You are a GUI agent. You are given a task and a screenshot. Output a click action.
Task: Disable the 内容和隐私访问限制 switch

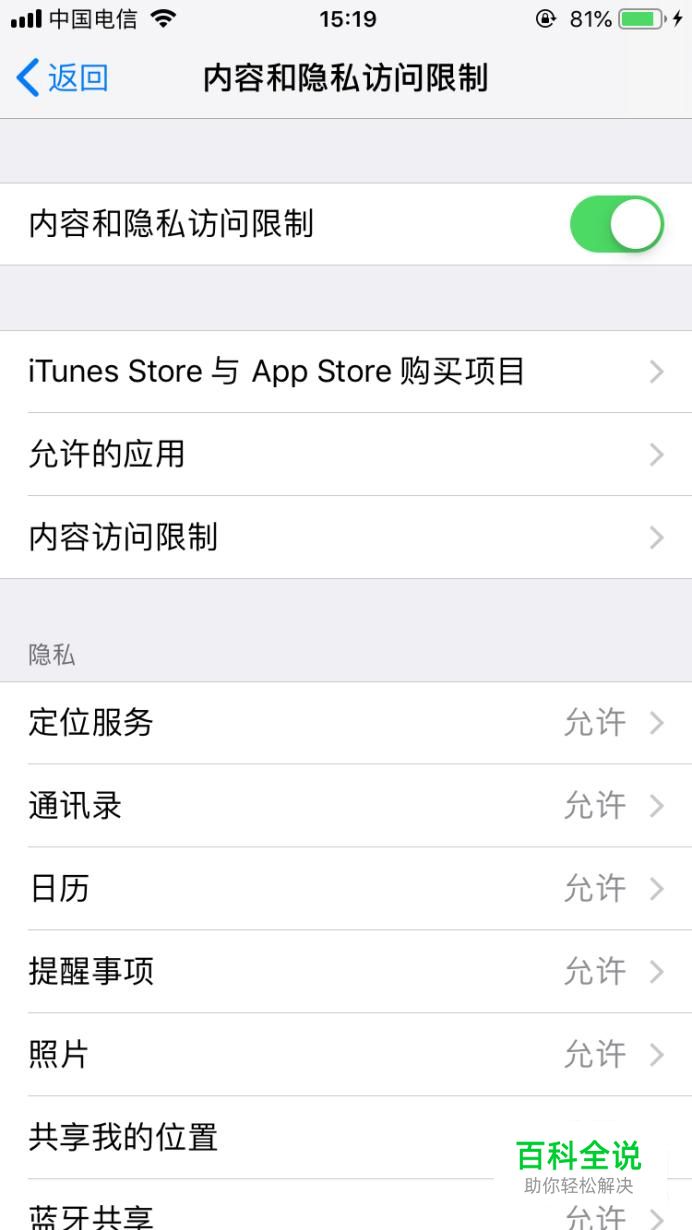click(617, 224)
